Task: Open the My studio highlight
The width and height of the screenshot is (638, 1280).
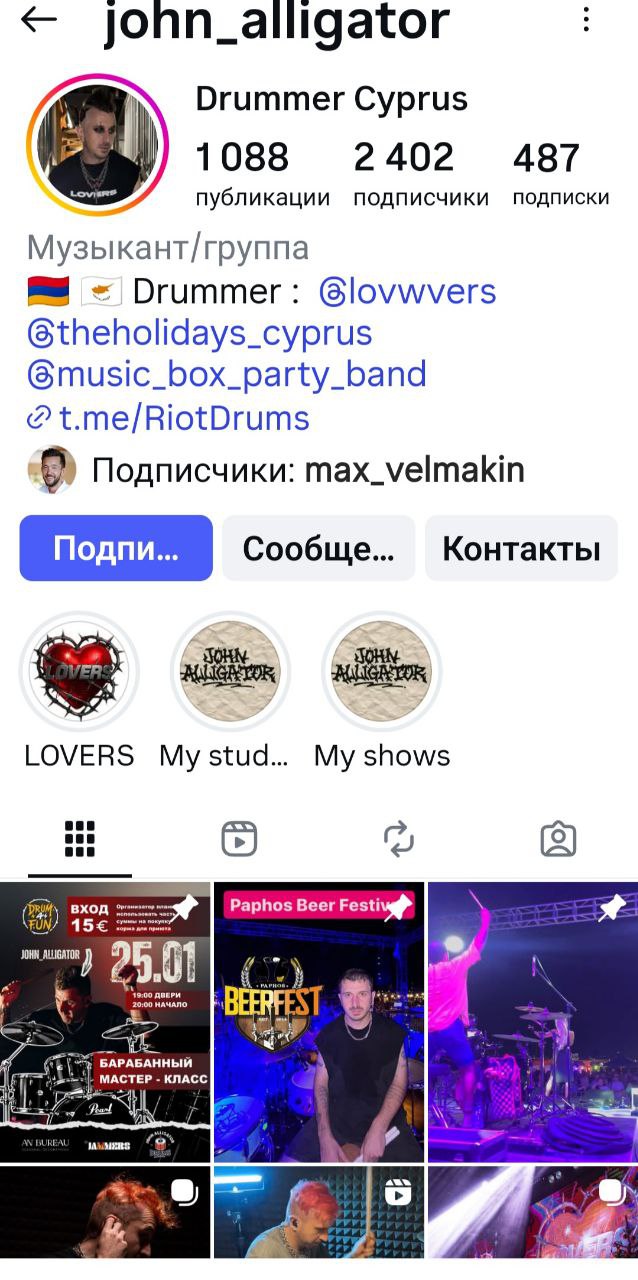Action: pos(229,672)
